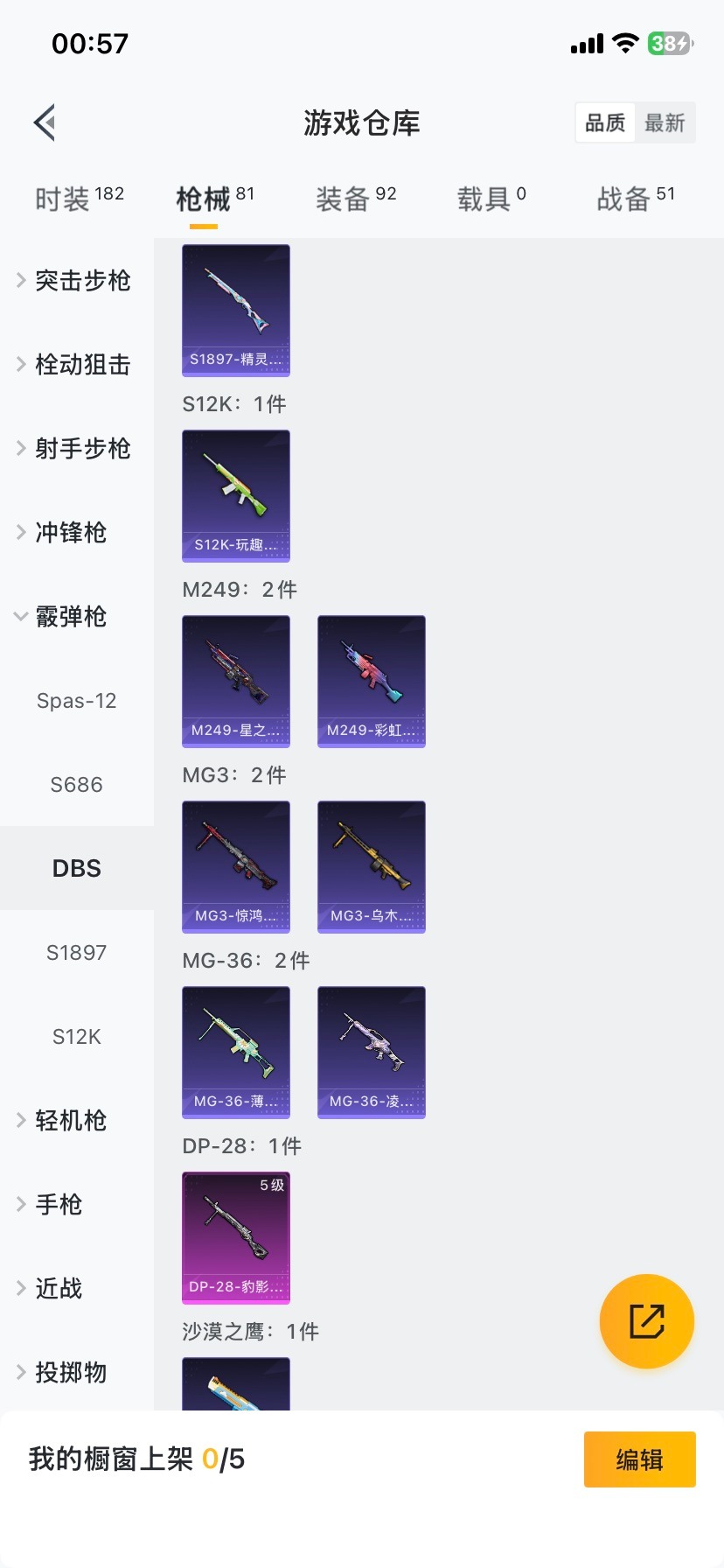Tap the orange share floating button
The width and height of the screenshot is (724, 1568).
[647, 1321]
